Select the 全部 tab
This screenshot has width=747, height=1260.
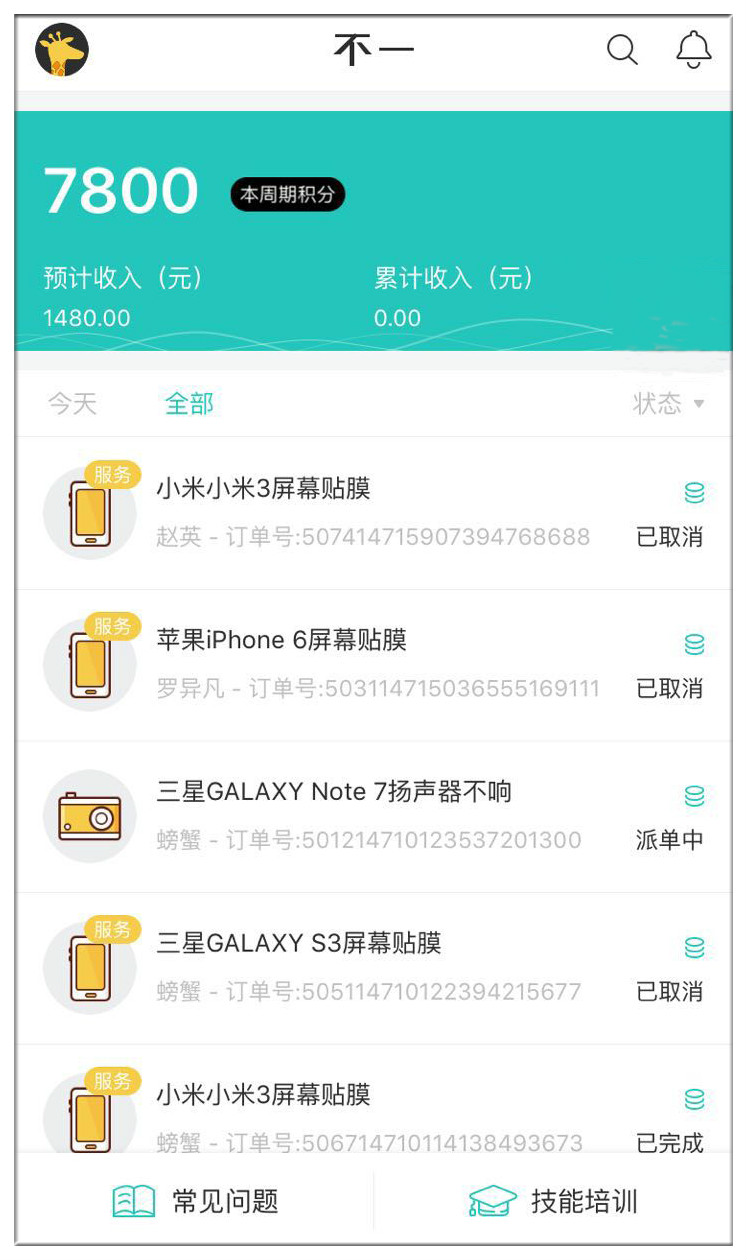pos(190,404)
